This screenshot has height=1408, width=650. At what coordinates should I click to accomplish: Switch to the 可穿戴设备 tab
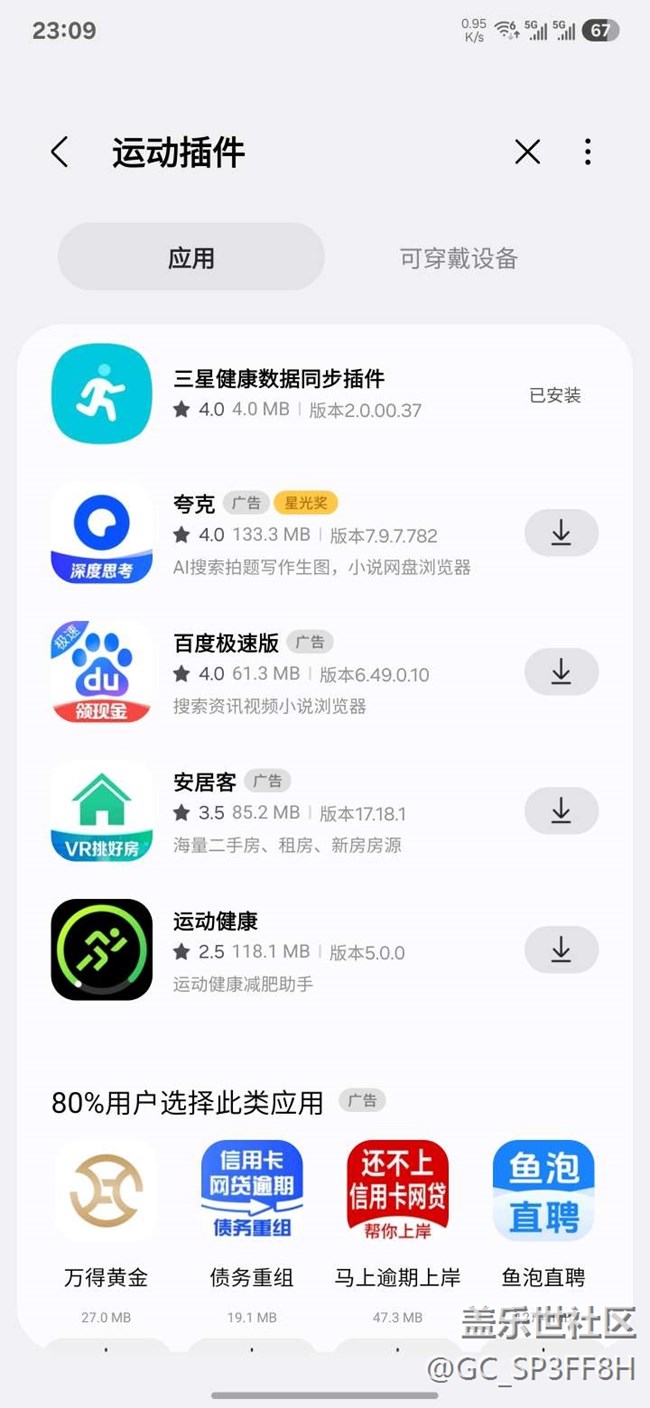(458, 258)
